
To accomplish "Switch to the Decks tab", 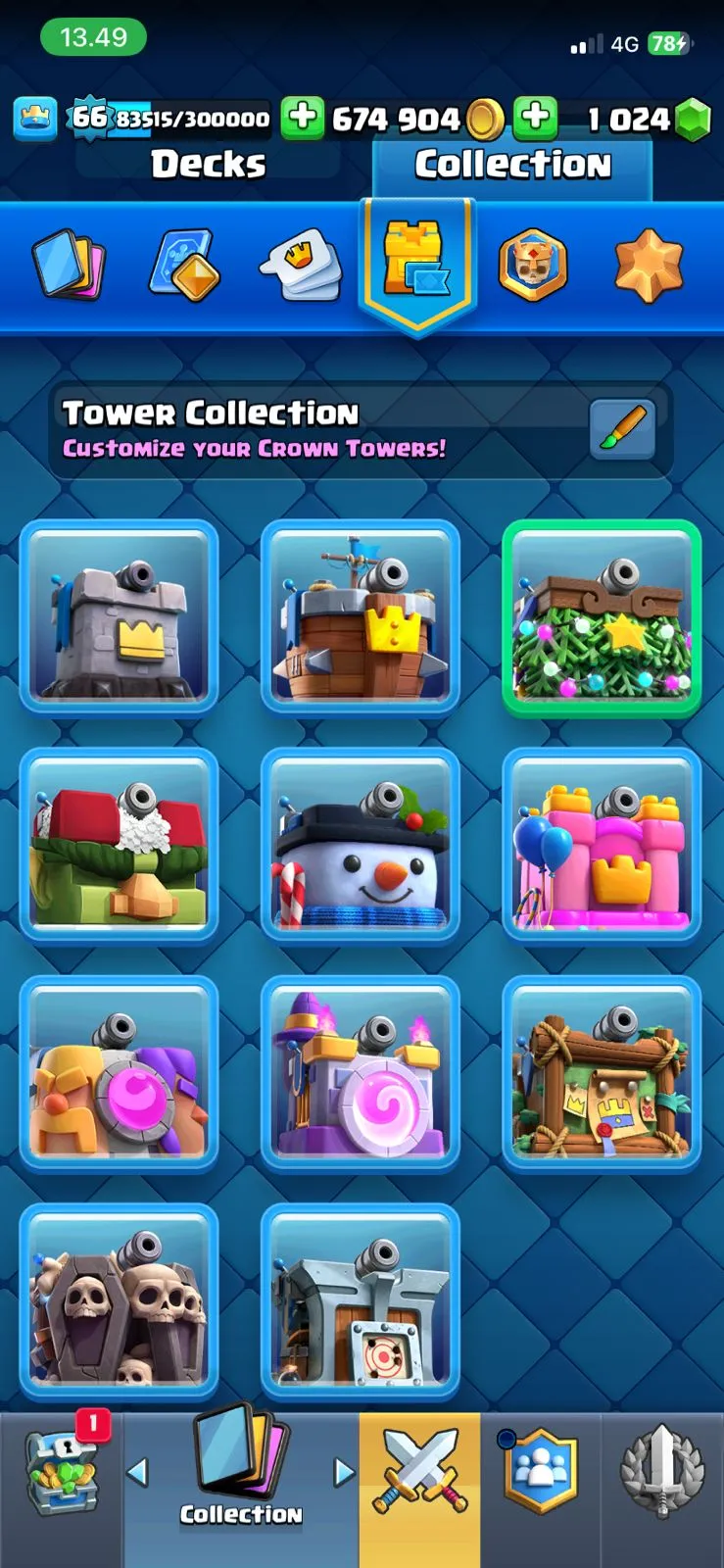I will tap(208, 165).
